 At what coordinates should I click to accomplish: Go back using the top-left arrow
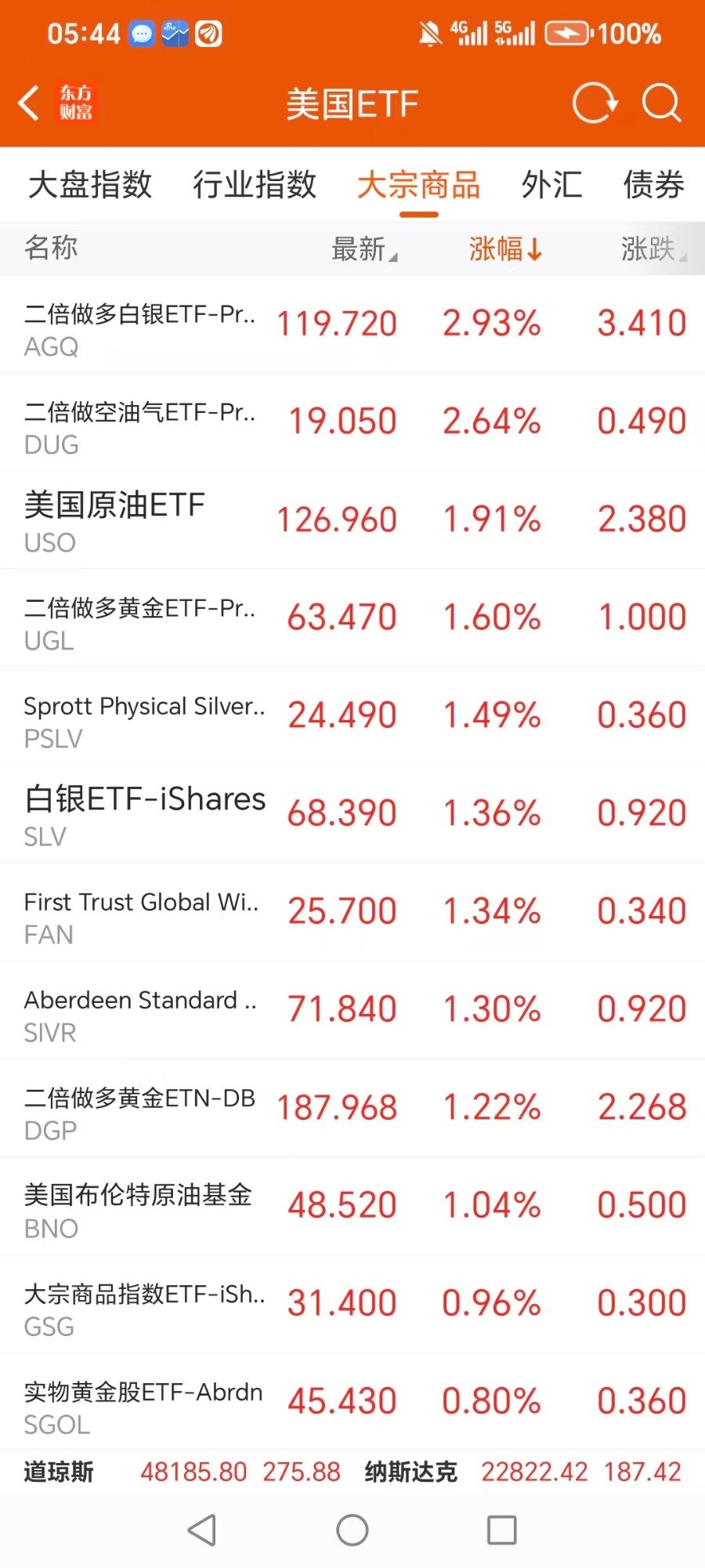tap(30, 103)
